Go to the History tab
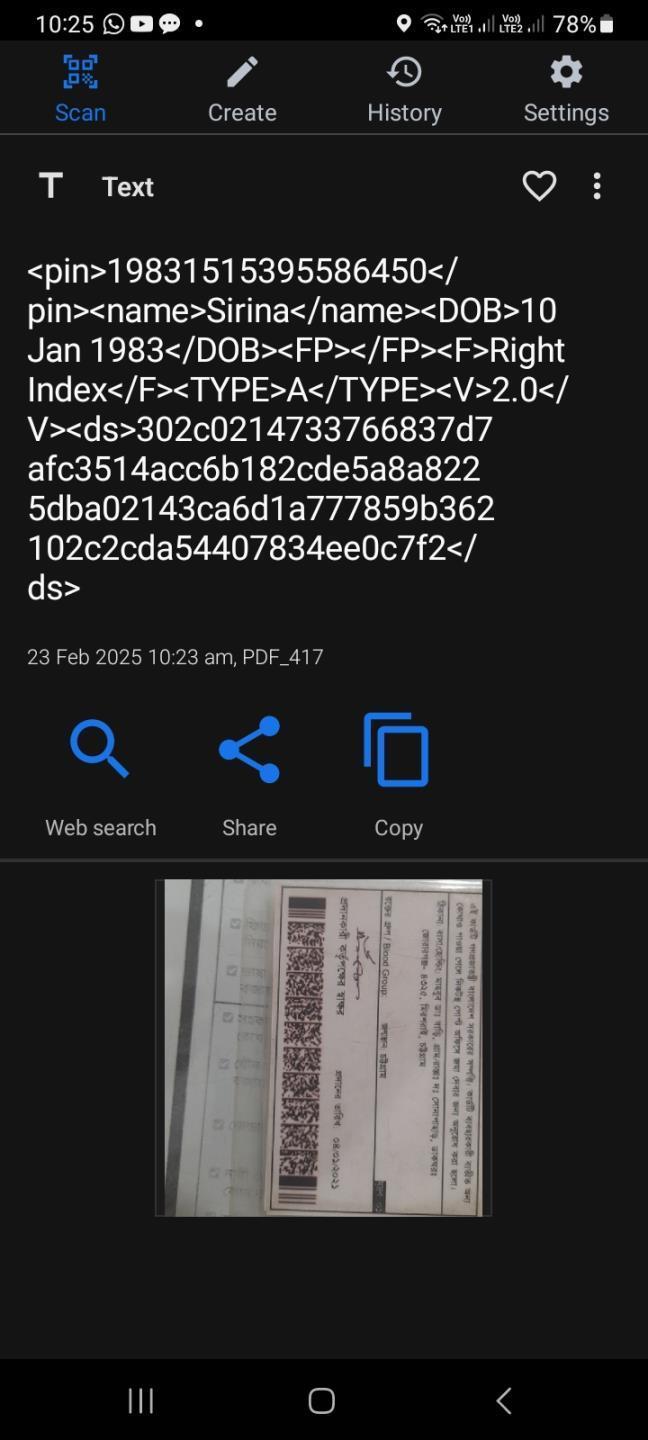648x1440 pixels. click(404, 89)
